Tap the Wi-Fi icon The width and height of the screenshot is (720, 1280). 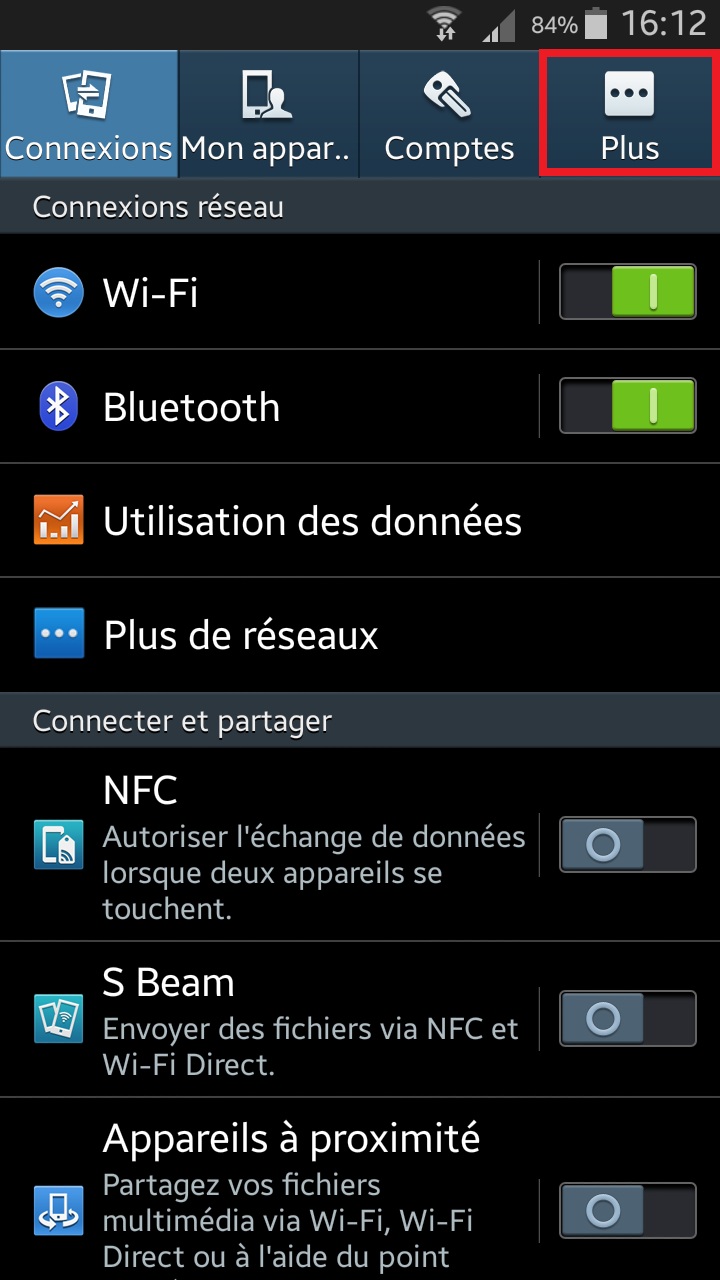click(58, 292)
